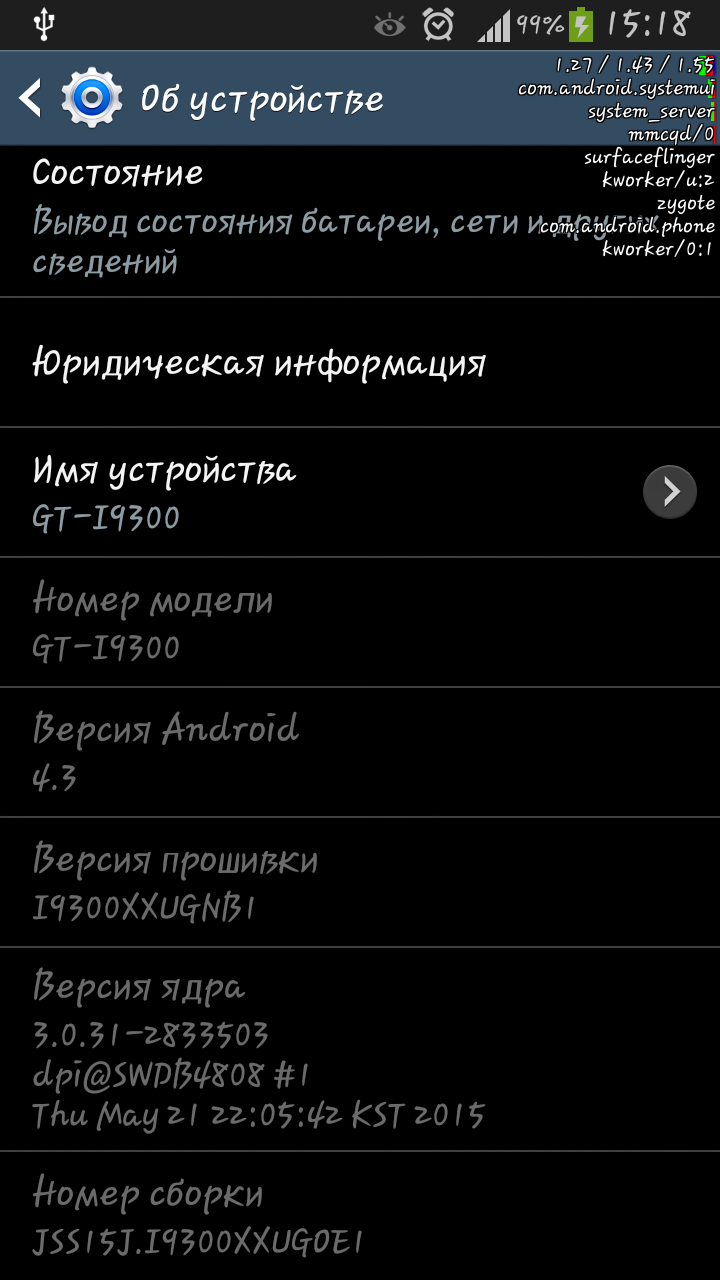Go back from Об устройстве screen
Viewport: 720px width, 1280px height.
click(x=32, y=98)
